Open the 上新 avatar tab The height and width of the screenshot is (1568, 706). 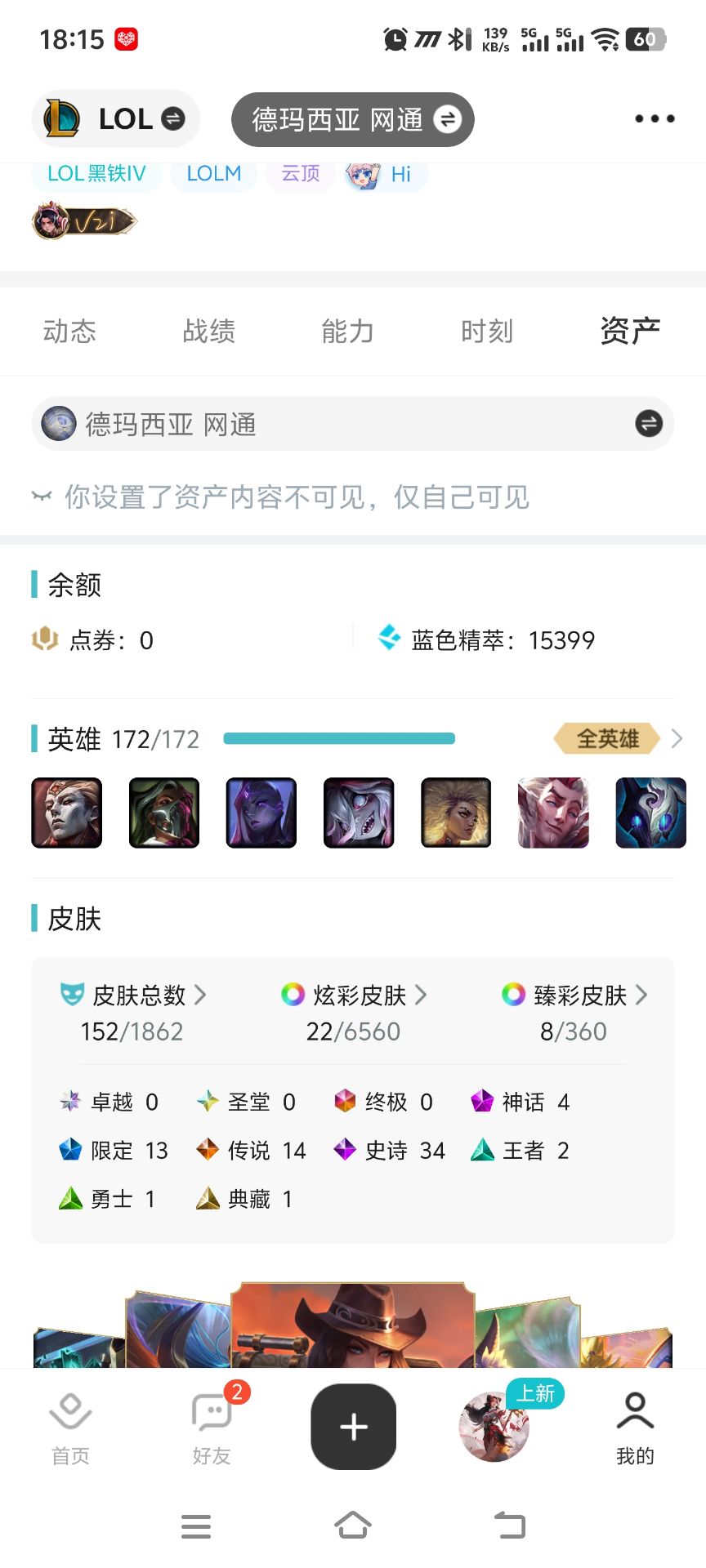pyautogui.click(x=495, y=1427)
